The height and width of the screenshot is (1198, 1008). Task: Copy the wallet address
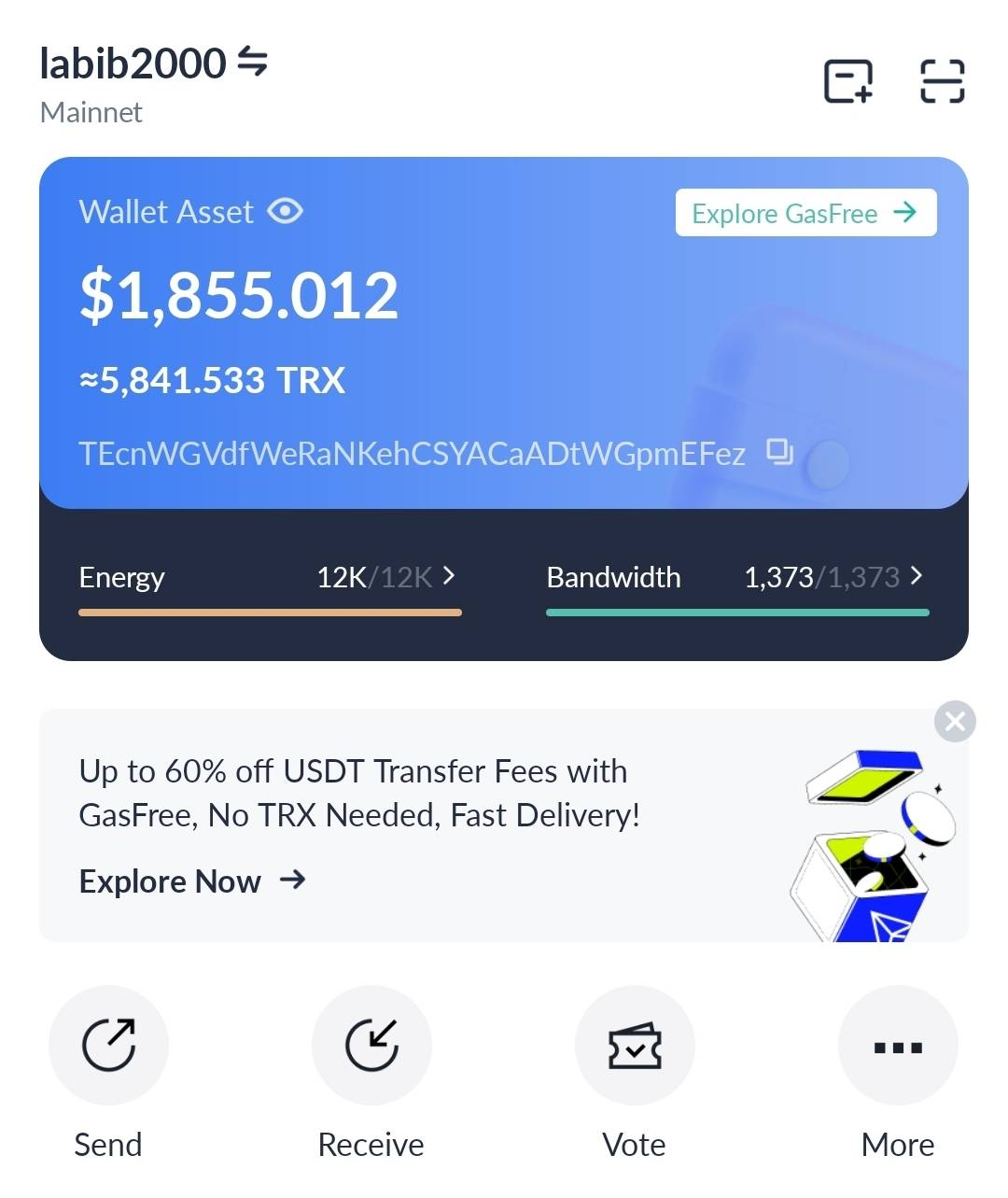(779, 452)
